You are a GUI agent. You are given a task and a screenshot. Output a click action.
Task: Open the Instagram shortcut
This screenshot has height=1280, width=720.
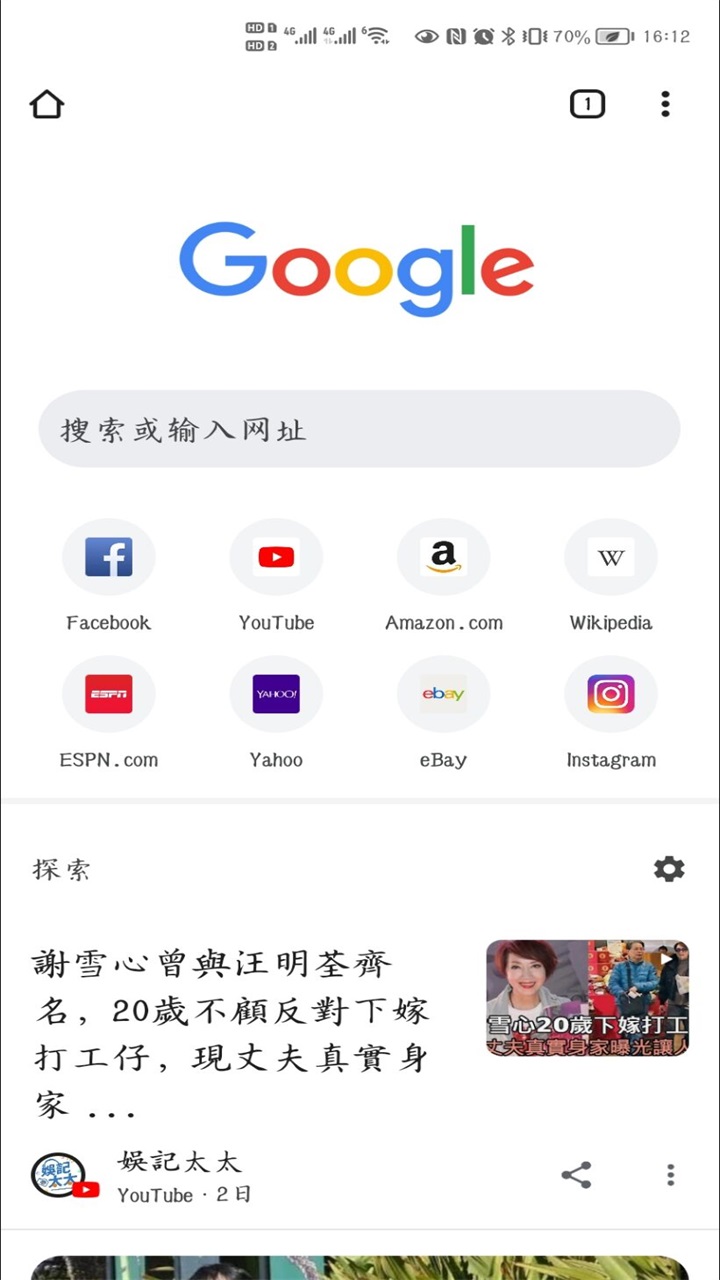point(610,694)
